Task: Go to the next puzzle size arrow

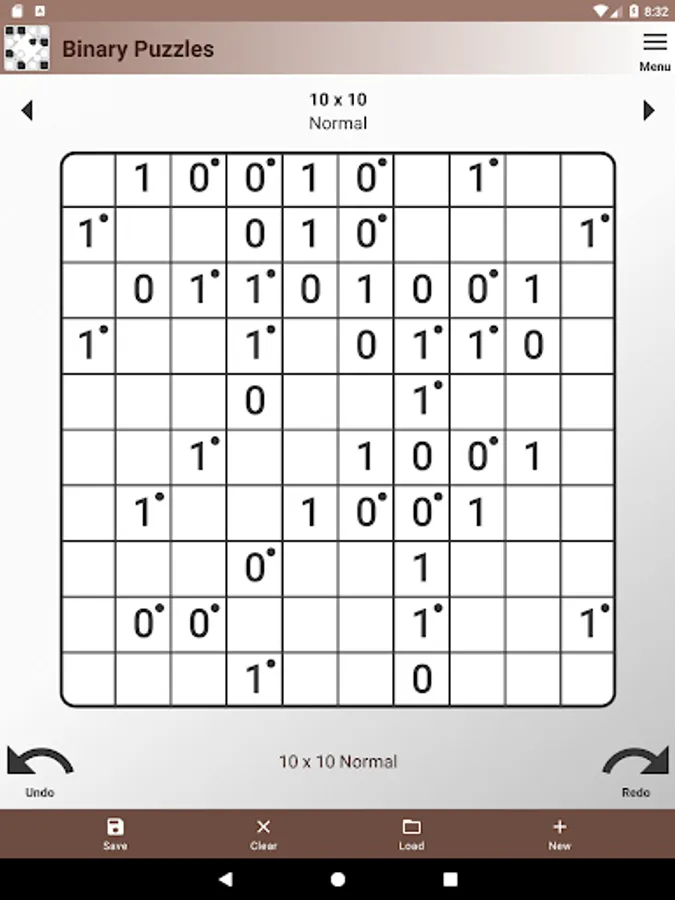Action: [x=649, y=110]
